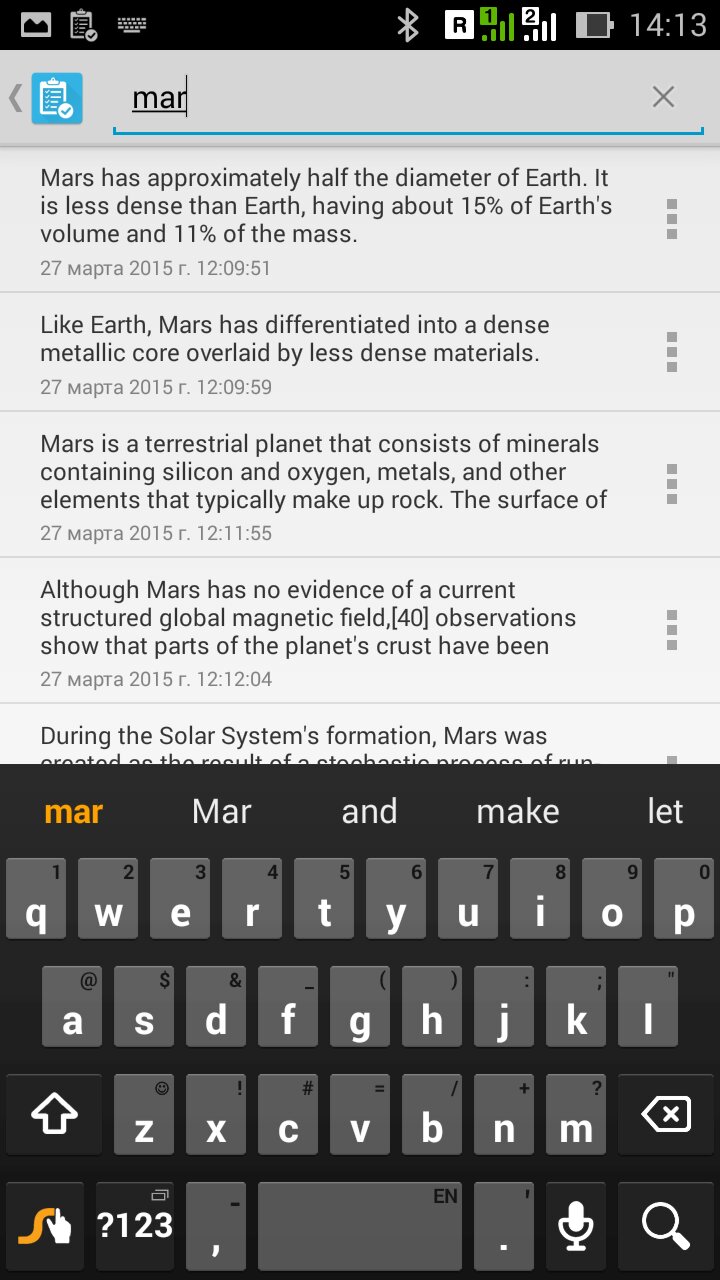720x1280 pixels.
Task: Clear the search query
Action: tap(663, 97)
